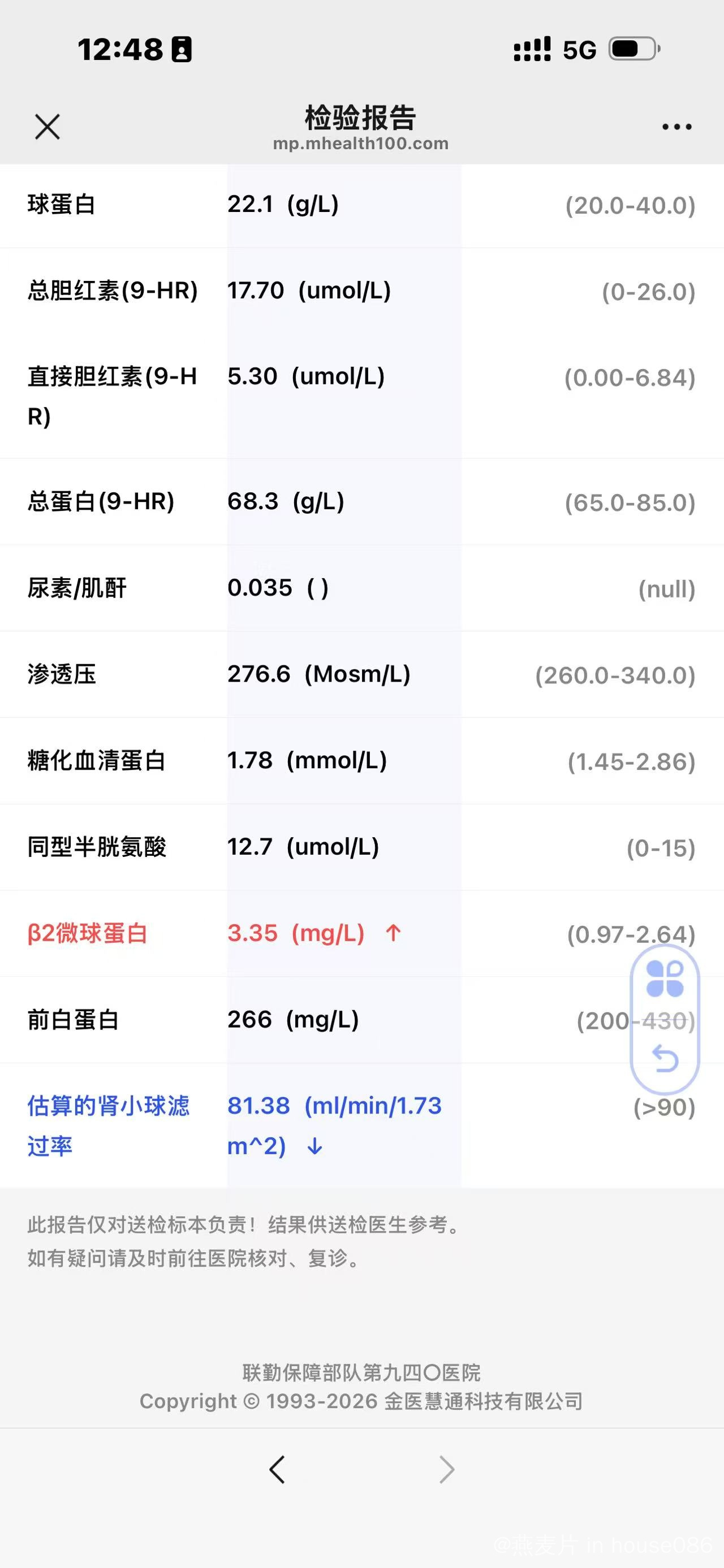
Task: Close the lab report page
Action: coord(48,127)
